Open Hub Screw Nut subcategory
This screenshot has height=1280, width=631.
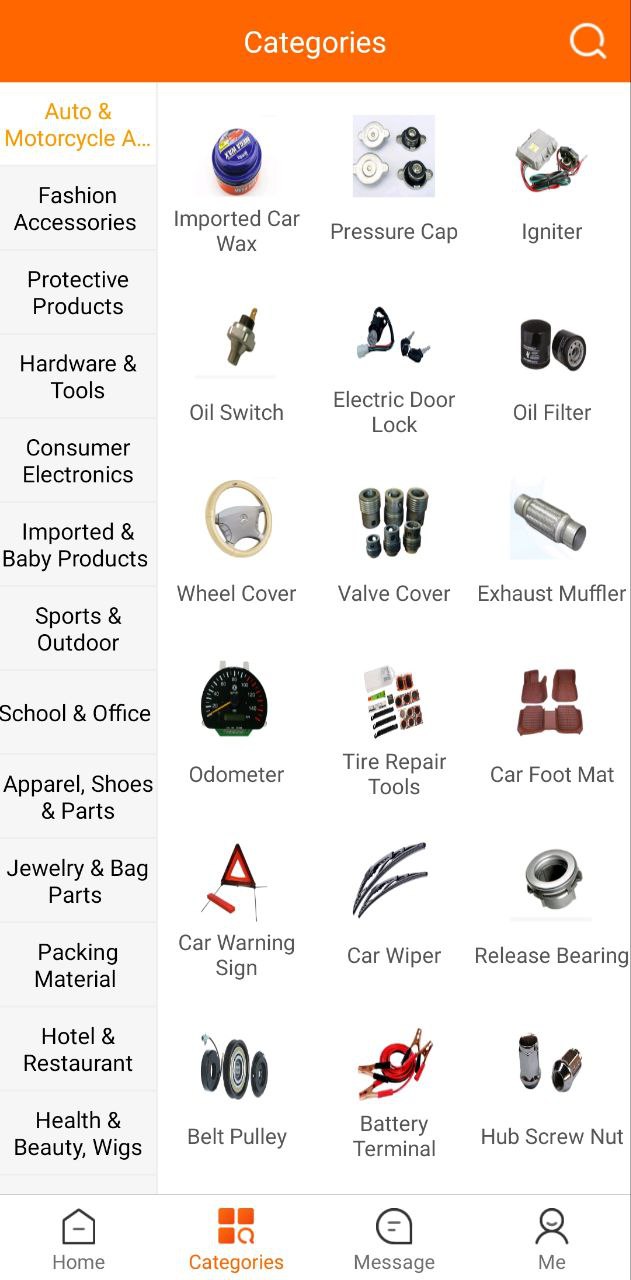552,1088
